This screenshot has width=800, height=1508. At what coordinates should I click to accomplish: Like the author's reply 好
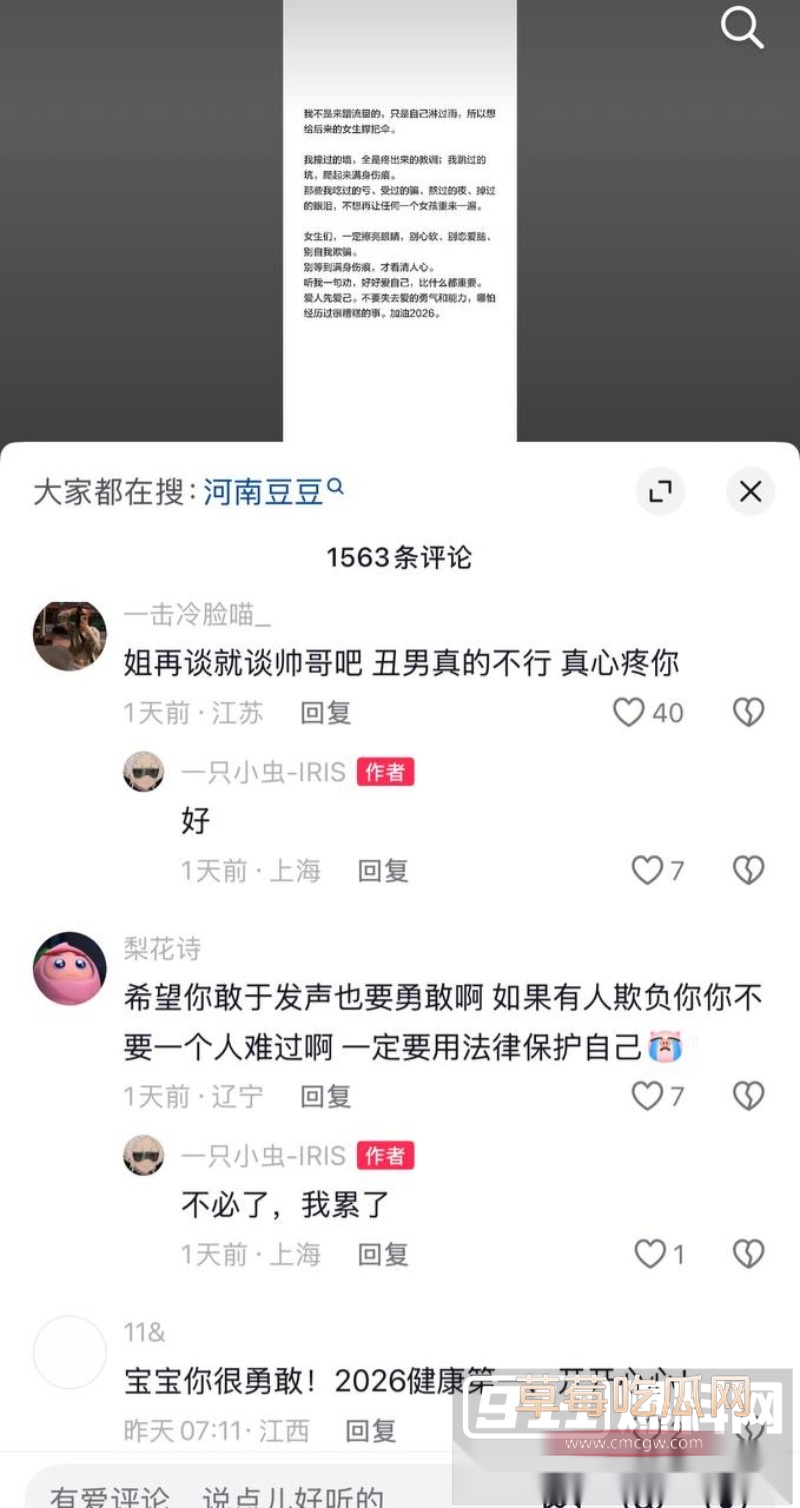648,870
